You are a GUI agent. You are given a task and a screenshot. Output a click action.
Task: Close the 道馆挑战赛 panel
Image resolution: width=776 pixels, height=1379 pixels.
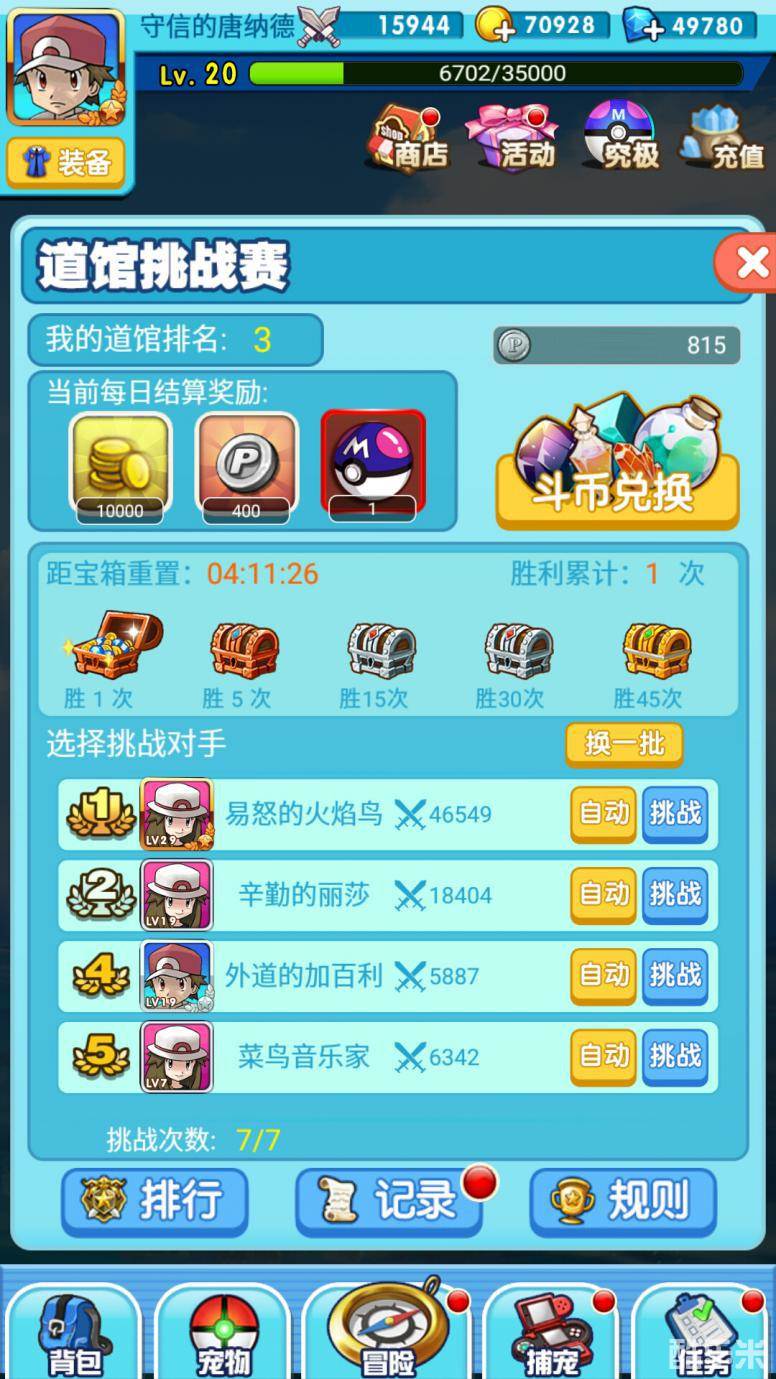pos(750,264)
